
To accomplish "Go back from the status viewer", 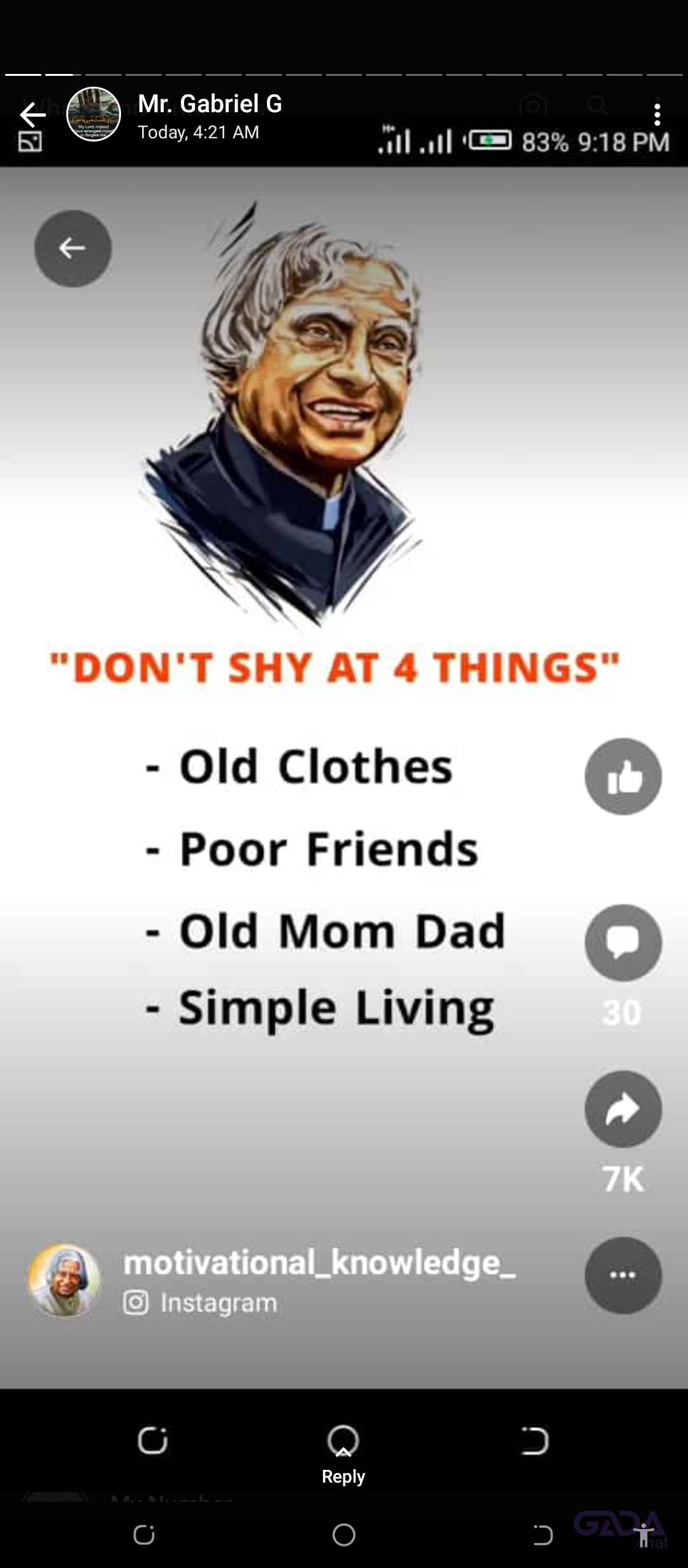I will pyautogui.click(x=33, y=115).
